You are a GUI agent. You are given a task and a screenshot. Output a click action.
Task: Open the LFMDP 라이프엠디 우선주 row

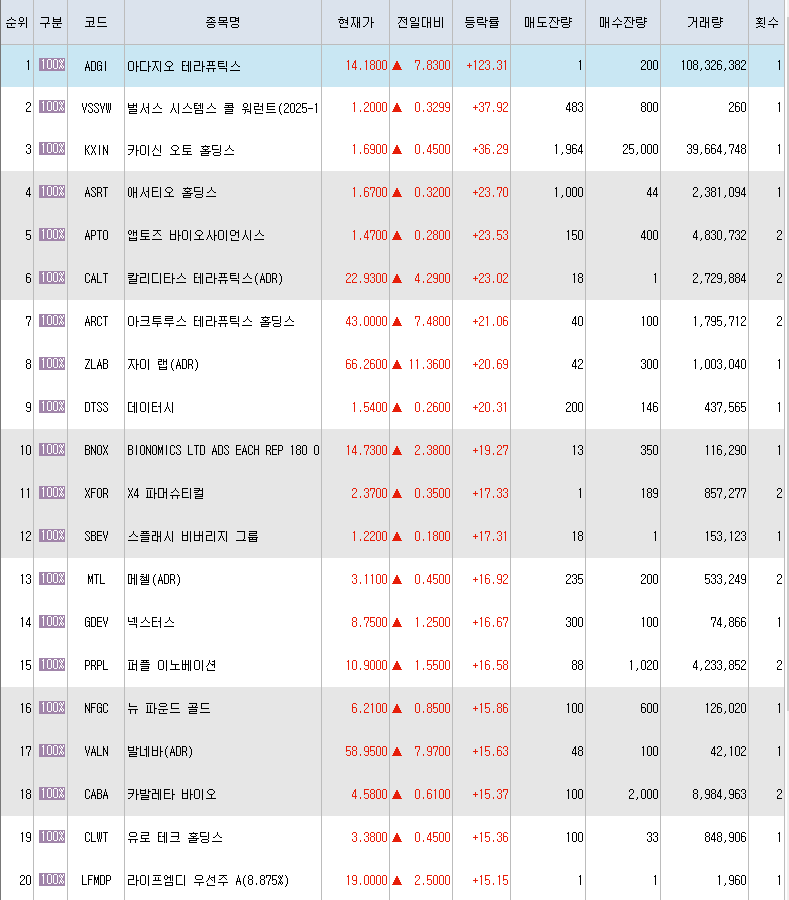point(392,880)
